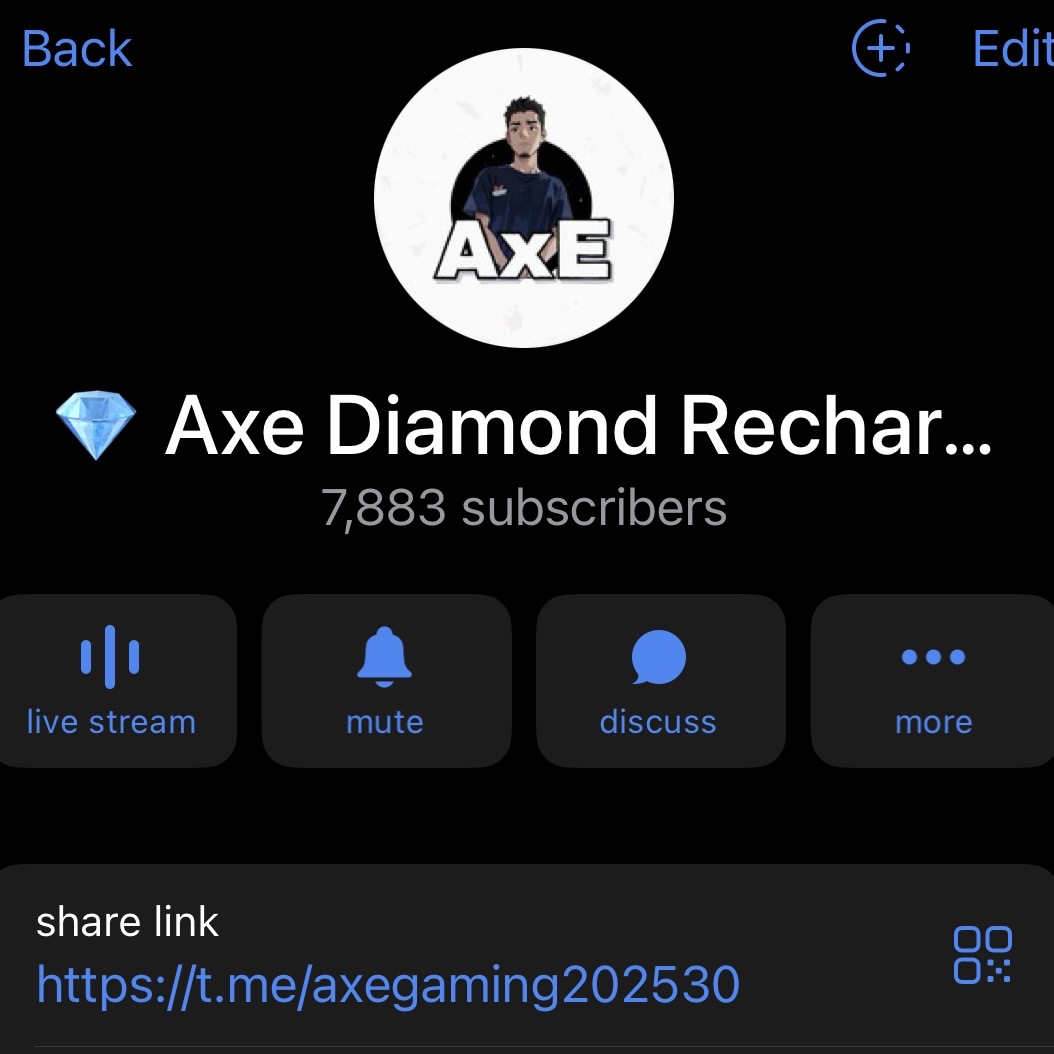This screenshot has width=1054, height=1054.
Task: Show more channel options
Action: tap(933, 680)
